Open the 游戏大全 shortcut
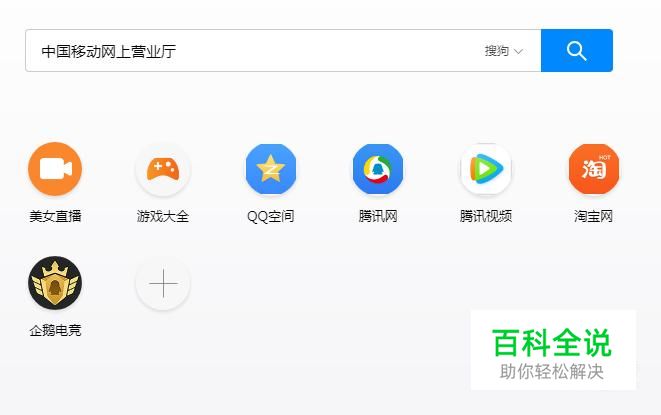661x415 pixels. (163, 169)
